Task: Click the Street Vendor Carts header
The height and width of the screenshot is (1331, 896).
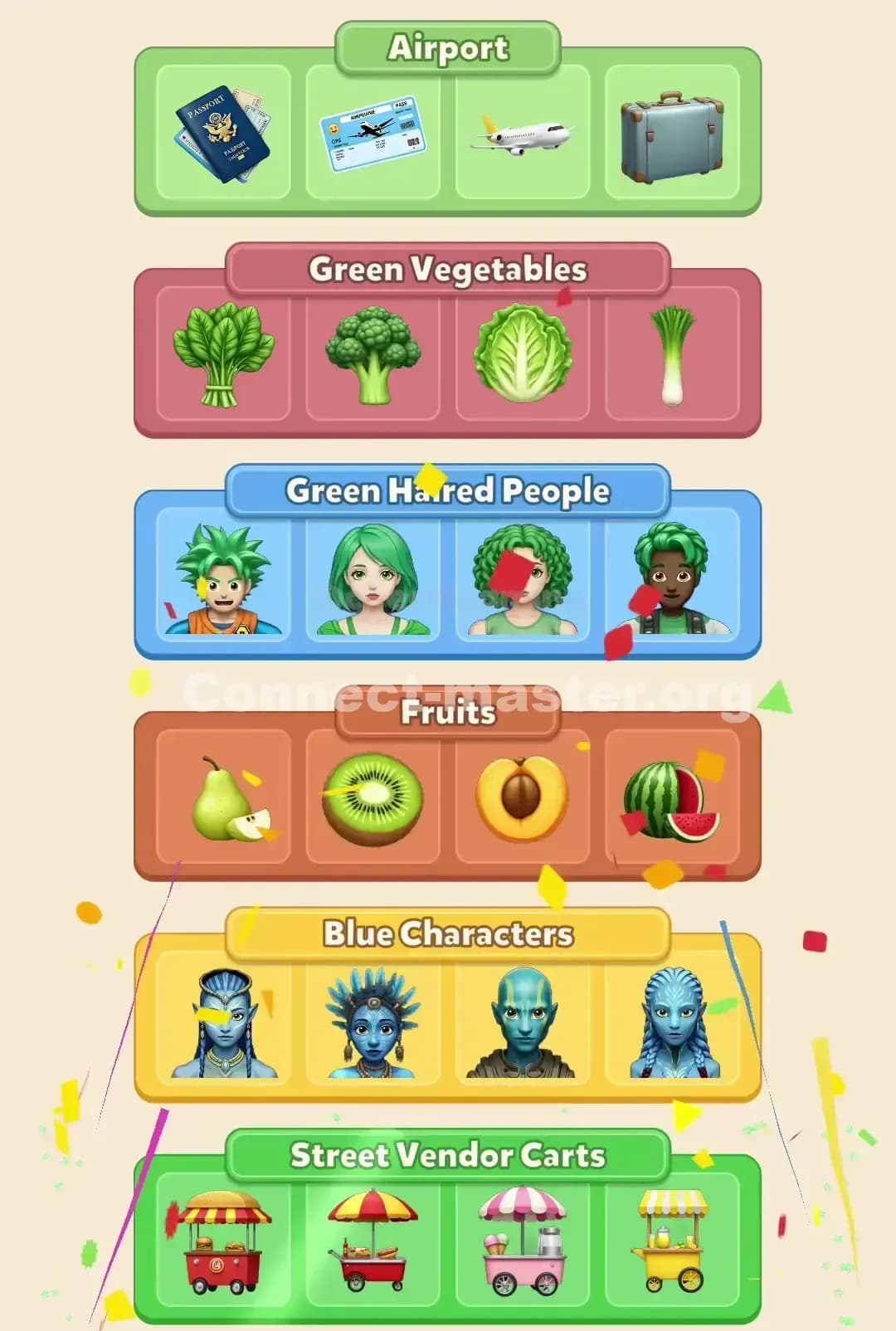Action: [x=448, y=1153]
